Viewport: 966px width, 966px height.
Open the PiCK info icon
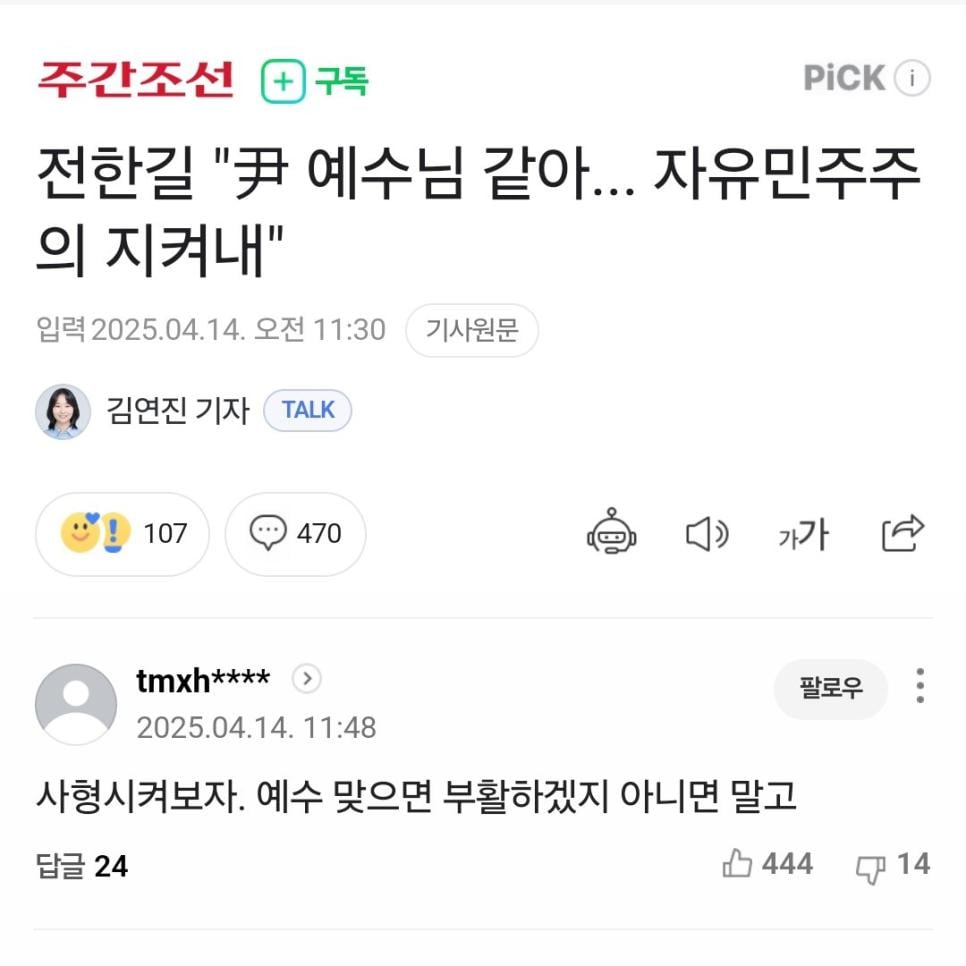click(x=912, y=78)
